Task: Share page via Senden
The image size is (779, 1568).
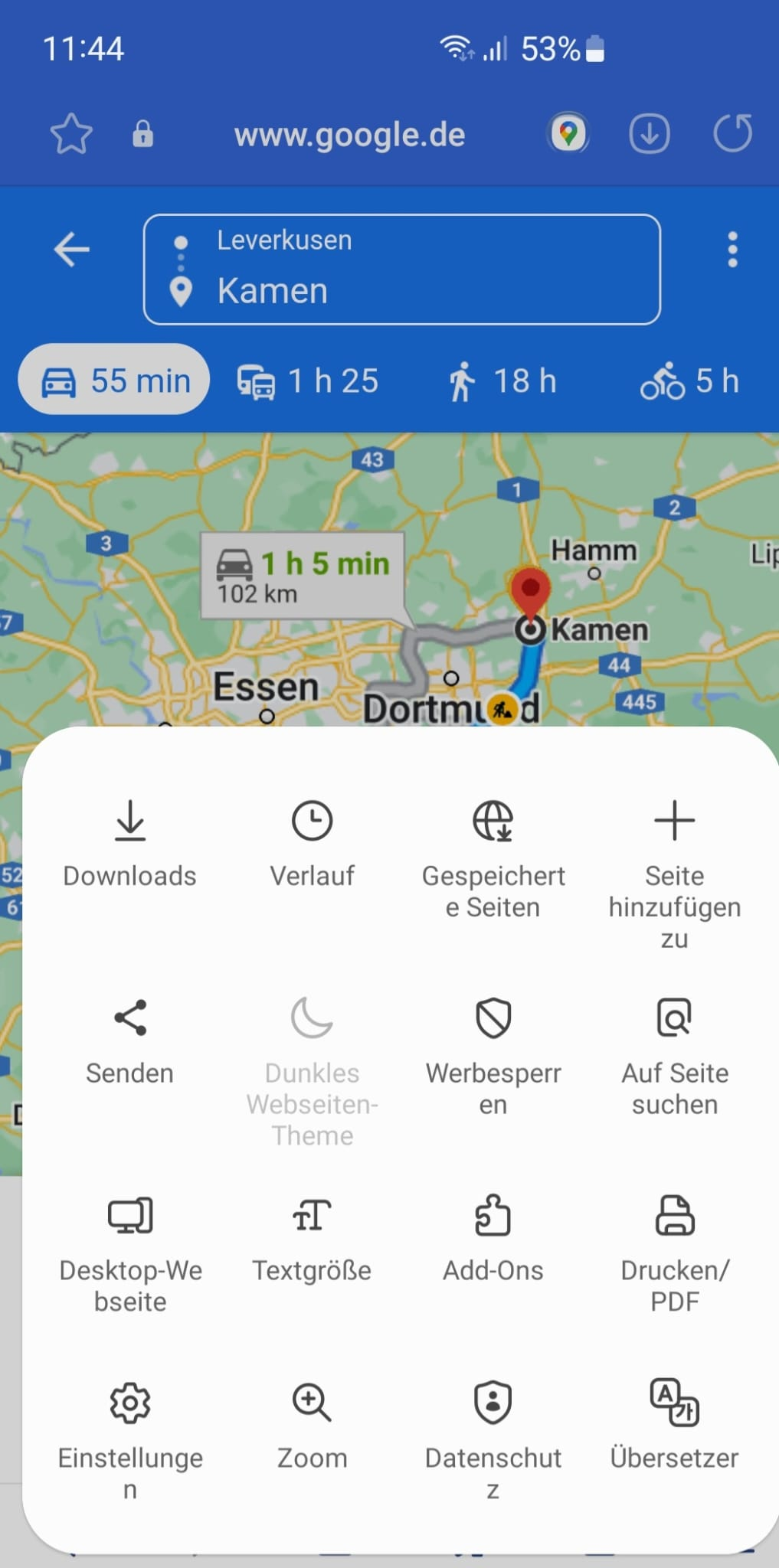Action: pos(129,1041)
